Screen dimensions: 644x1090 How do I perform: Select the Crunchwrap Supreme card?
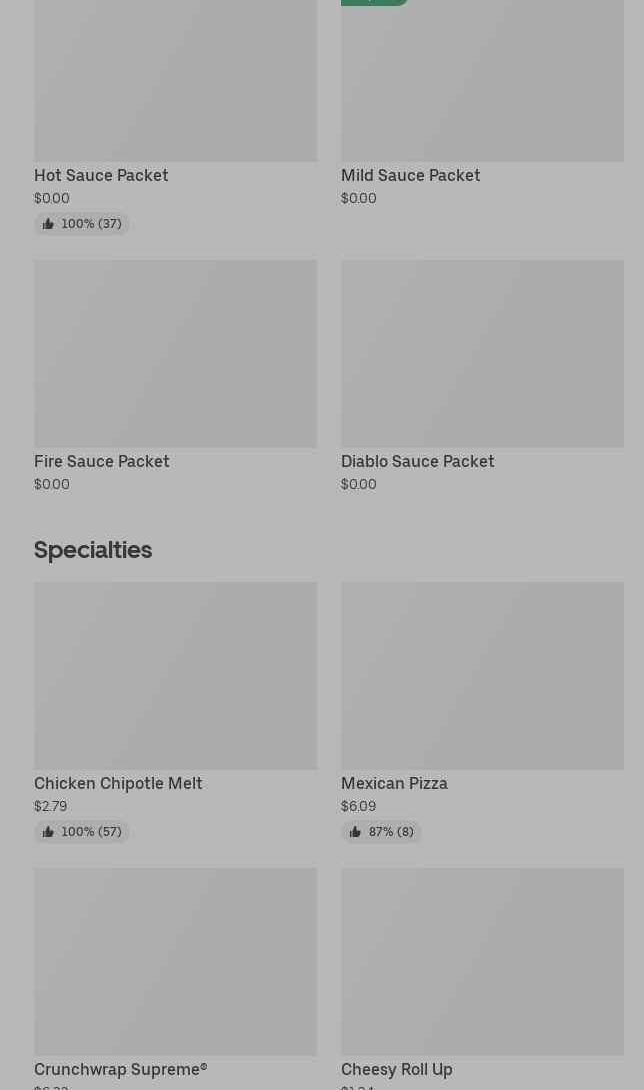point(175,979)
